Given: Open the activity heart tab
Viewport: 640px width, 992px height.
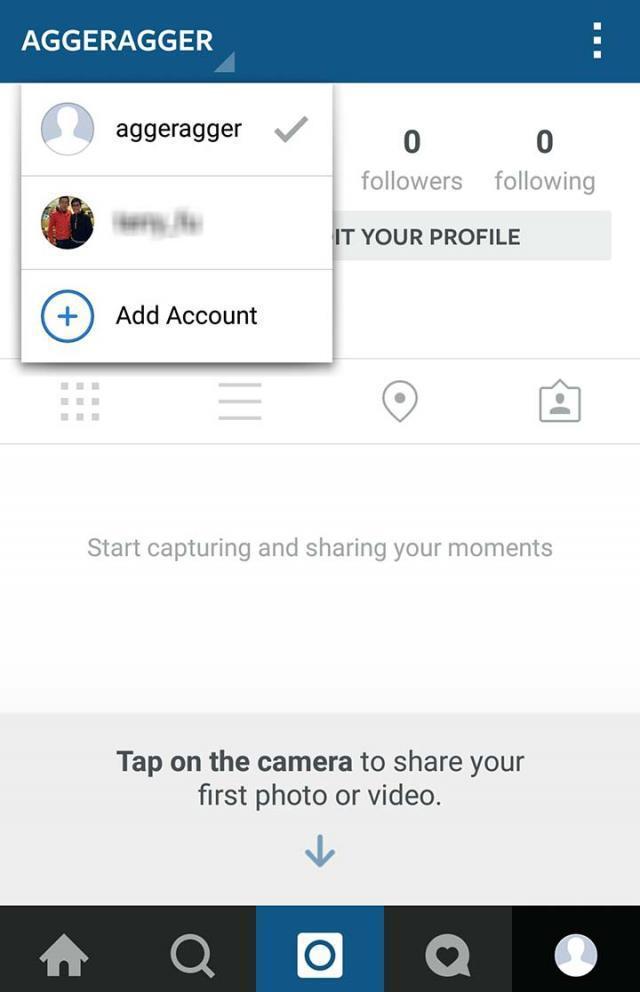Looking at the screenshot, I should click(x=447, y=956).
